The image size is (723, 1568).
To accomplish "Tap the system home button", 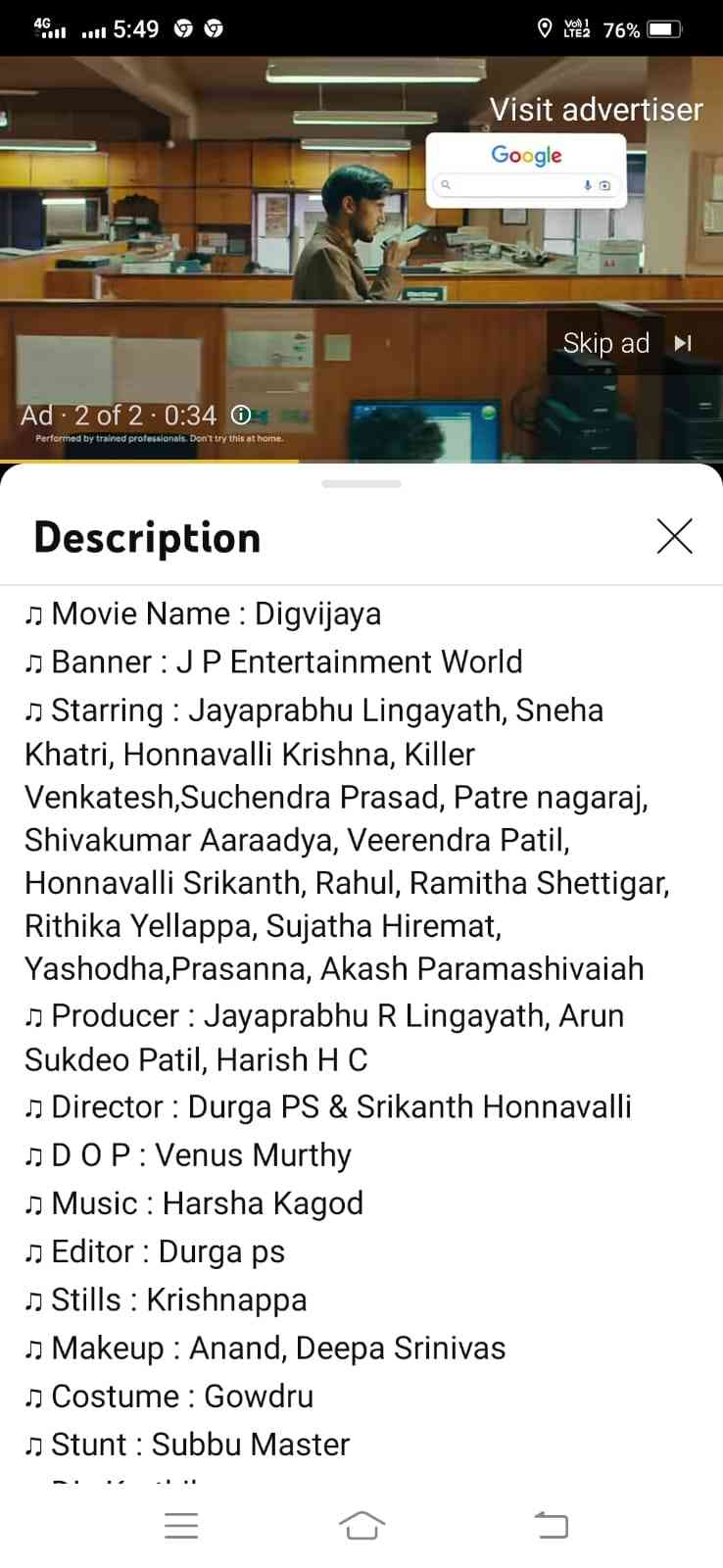I will click(x=361, y=1525).
